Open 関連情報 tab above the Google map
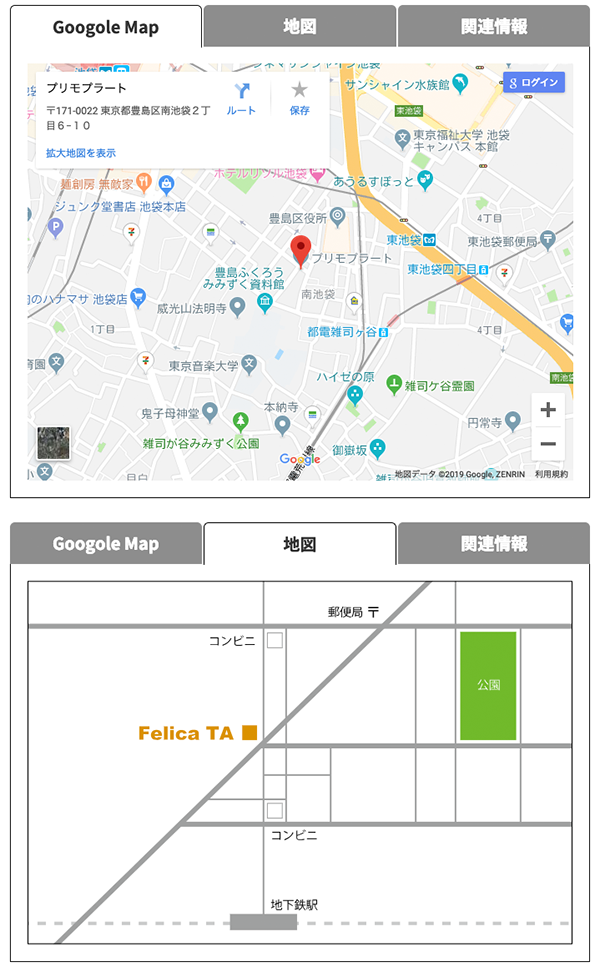Viewport: 600px width, 972px height. (494, 27)
